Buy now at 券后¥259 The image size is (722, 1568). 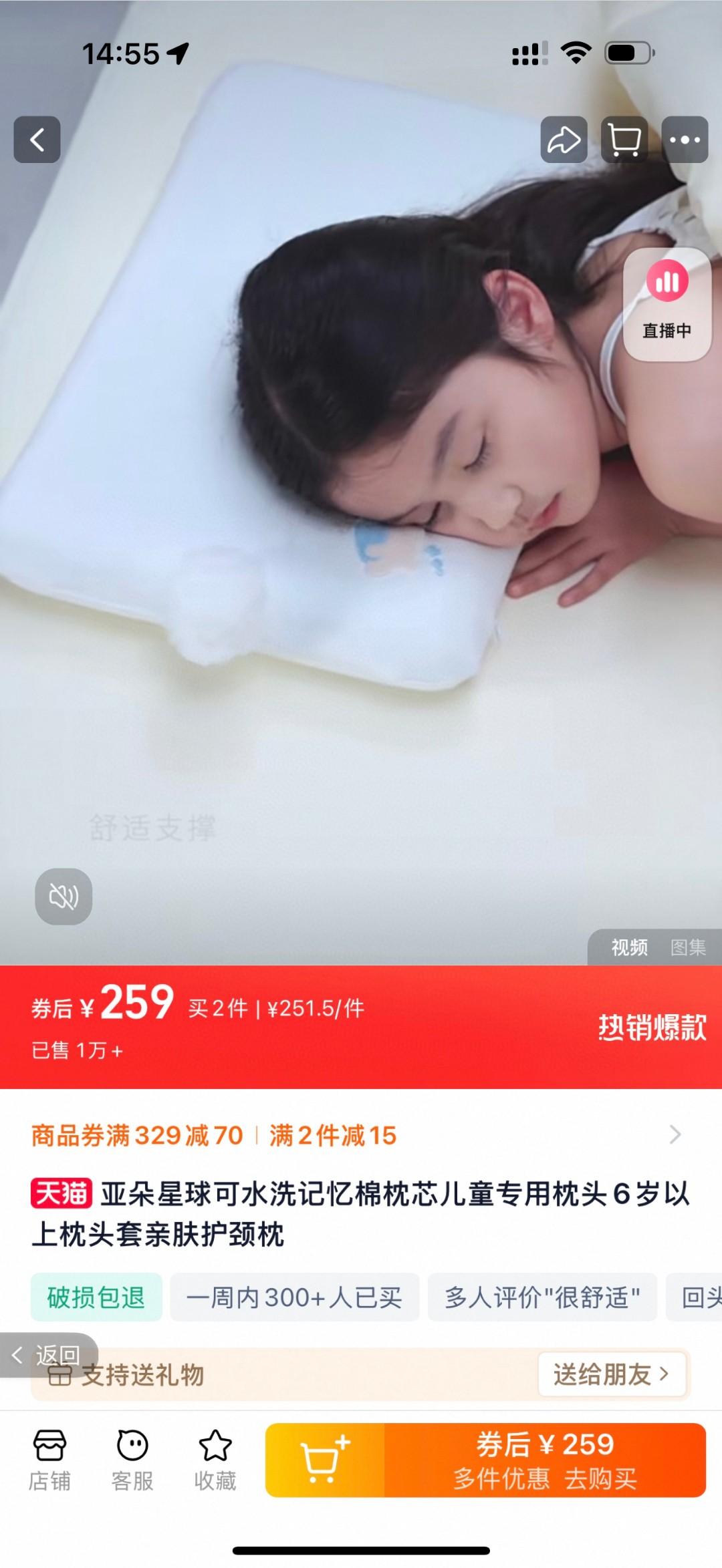click(545, 1460)
